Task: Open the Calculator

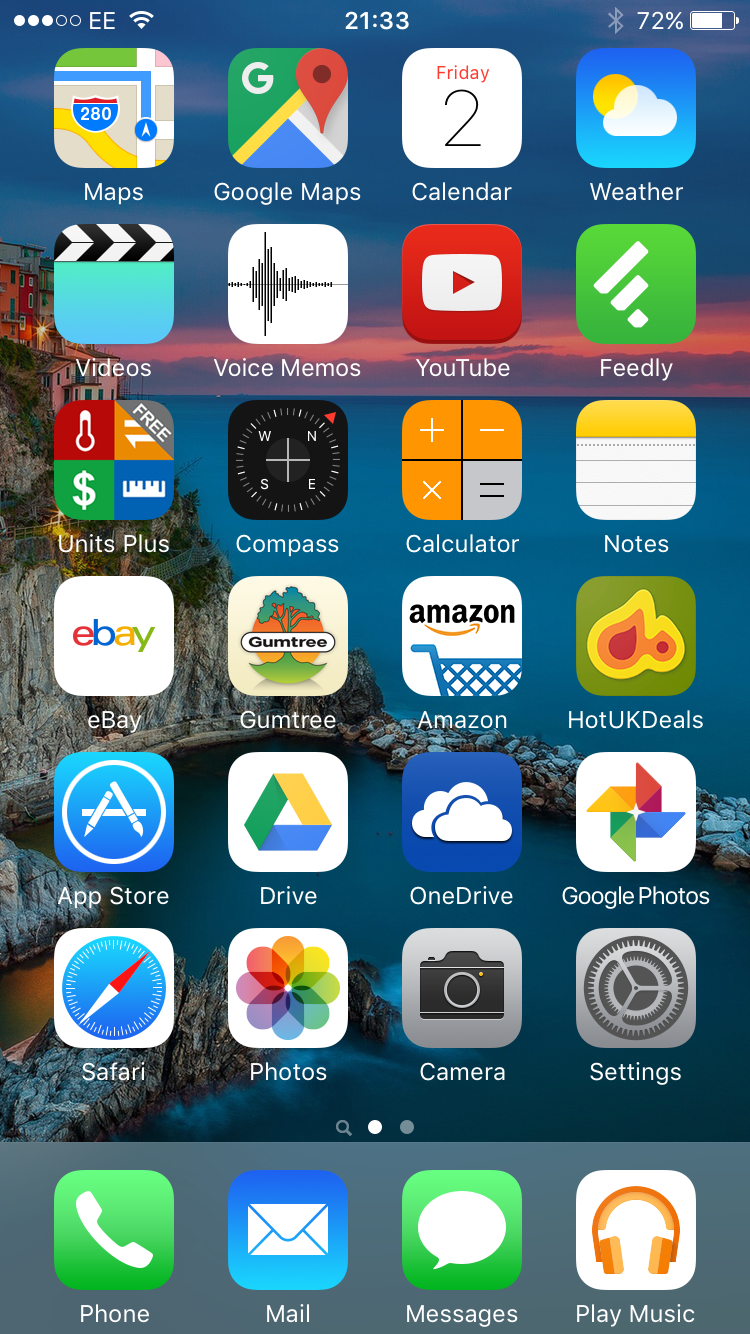Action: pyautogui.click(x=462, y=460)
